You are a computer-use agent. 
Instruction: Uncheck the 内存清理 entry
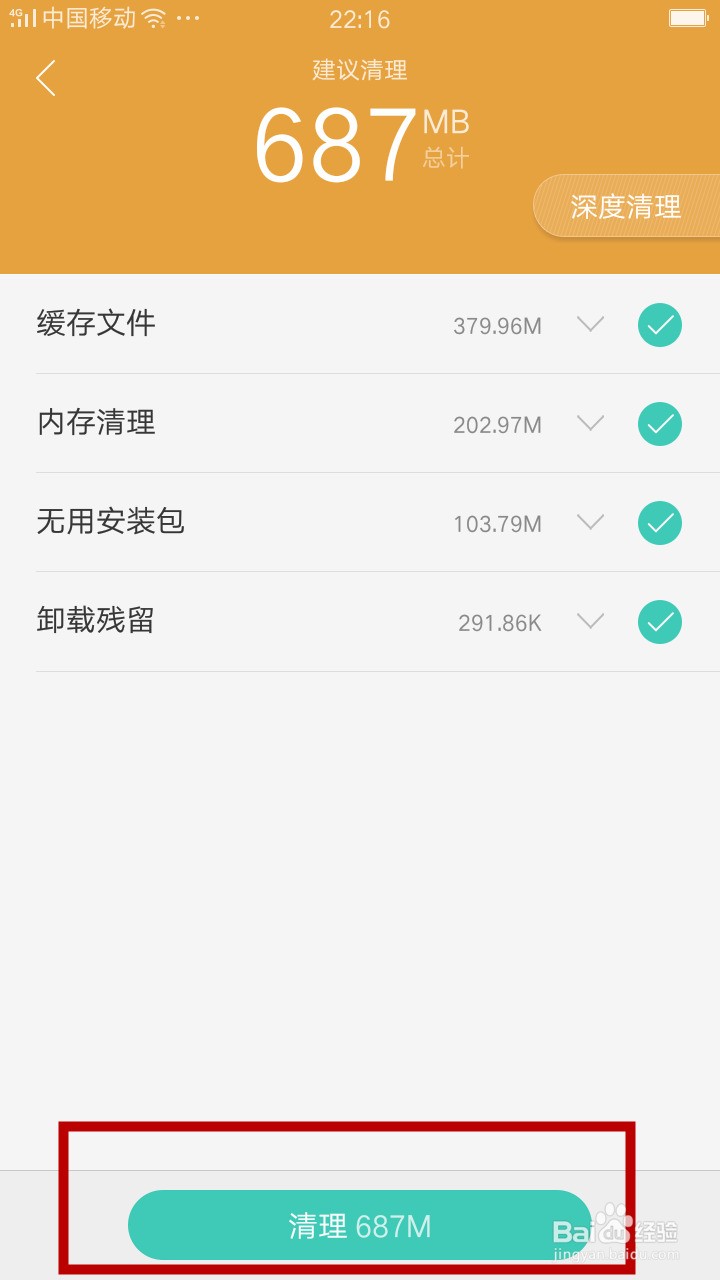click(x=659, y=424)
